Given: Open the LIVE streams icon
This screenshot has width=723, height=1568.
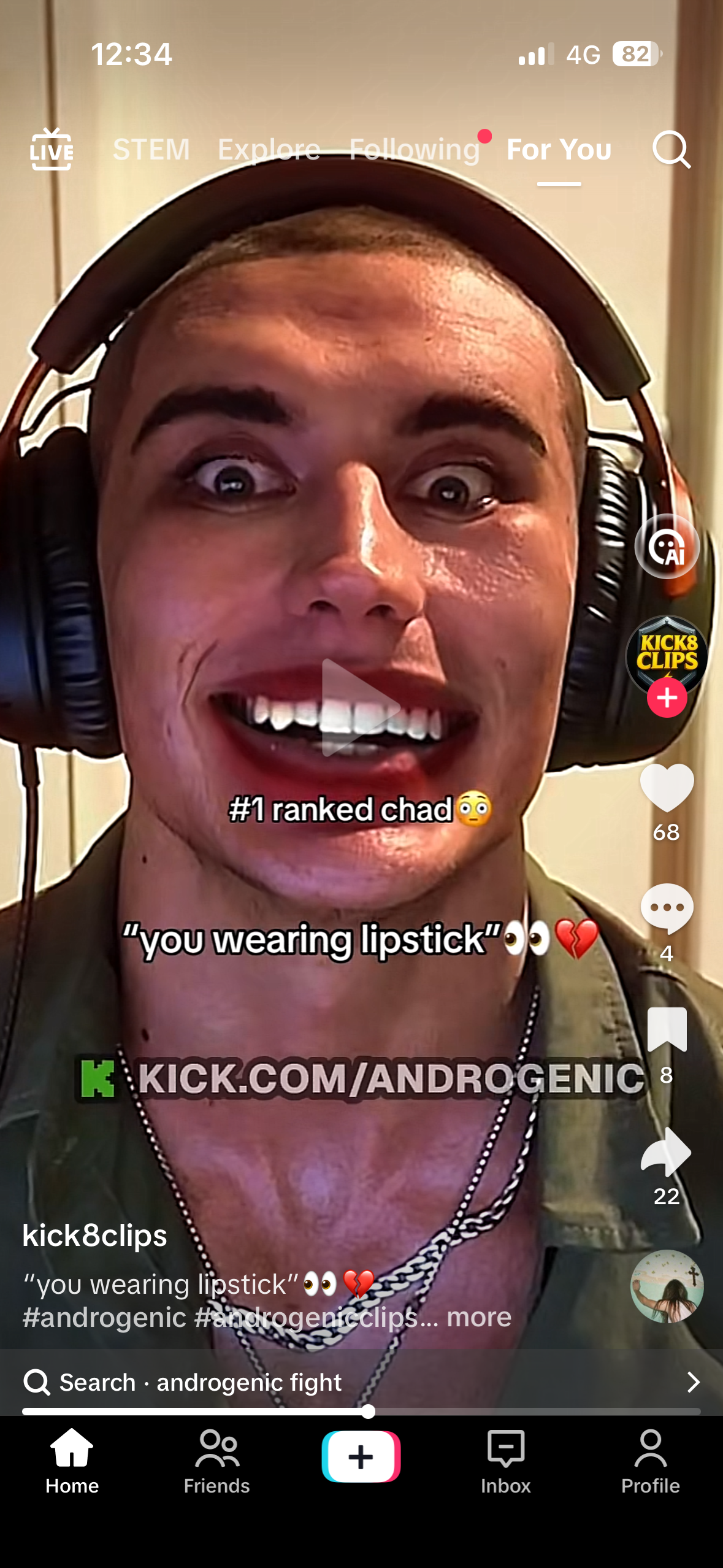Looking at the screenshot, I should point(52,149).
